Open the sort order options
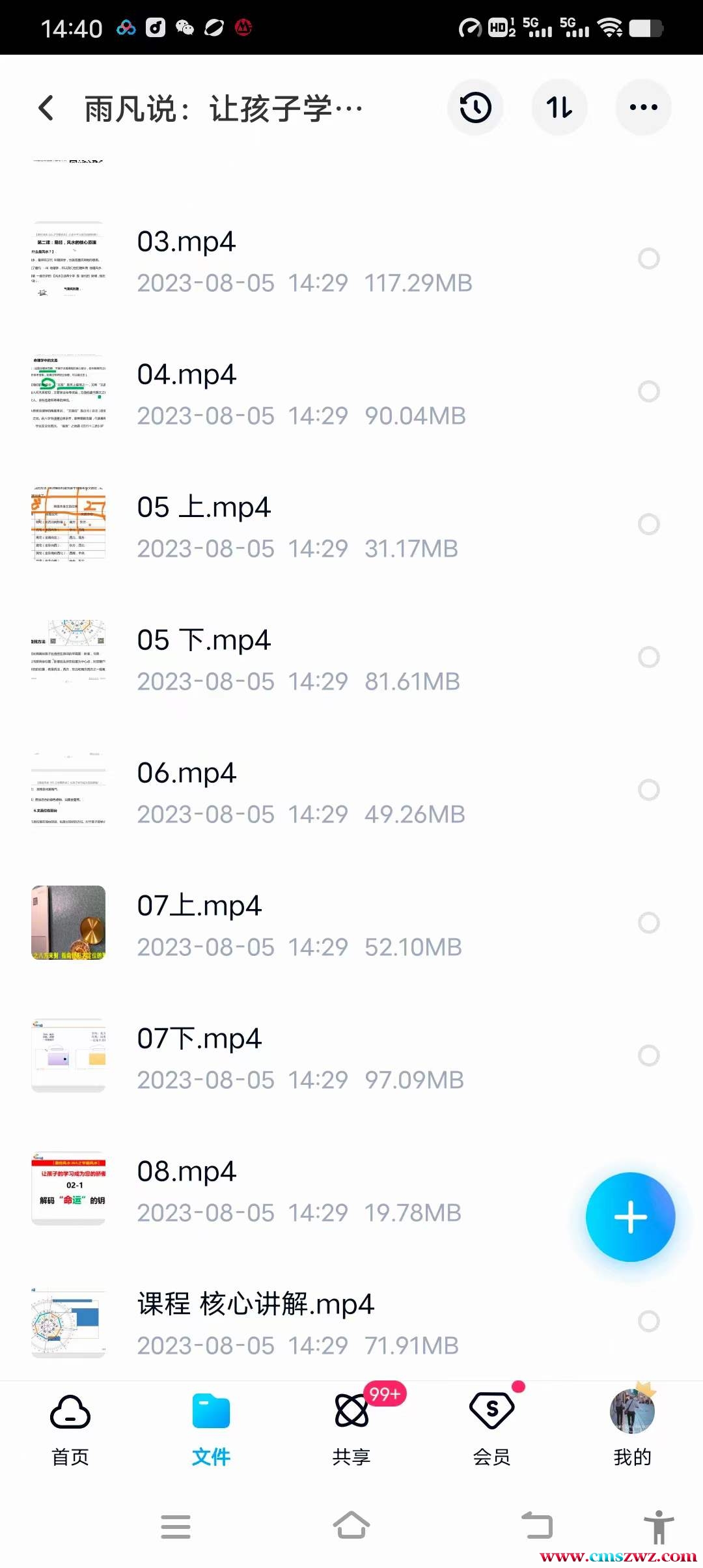Screen dimensions: 703x1568 (x=559, y=108)
